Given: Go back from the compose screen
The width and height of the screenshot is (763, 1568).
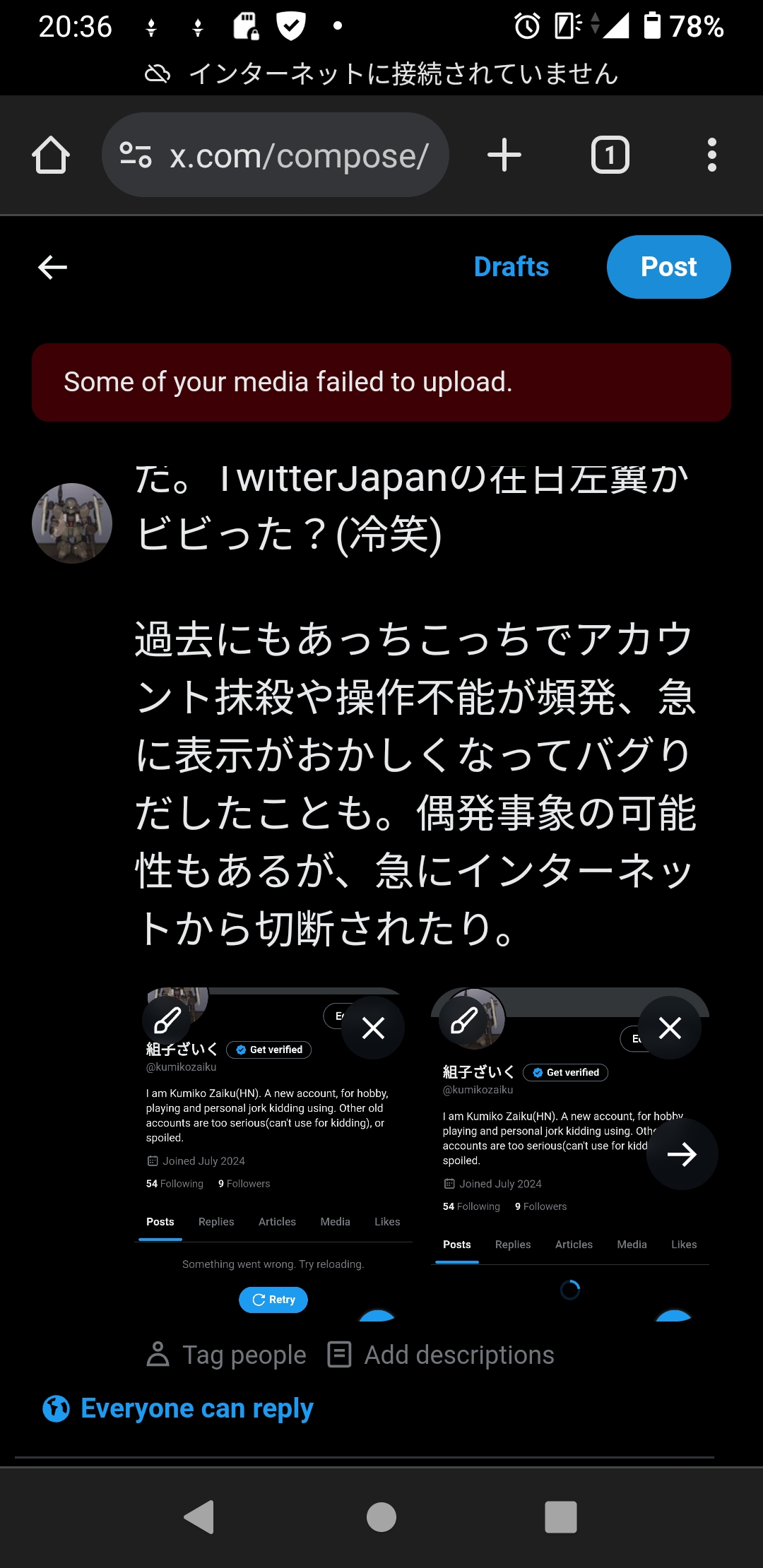Looking at the screenshot, I should pyautogui.click(x=52, y=267).
